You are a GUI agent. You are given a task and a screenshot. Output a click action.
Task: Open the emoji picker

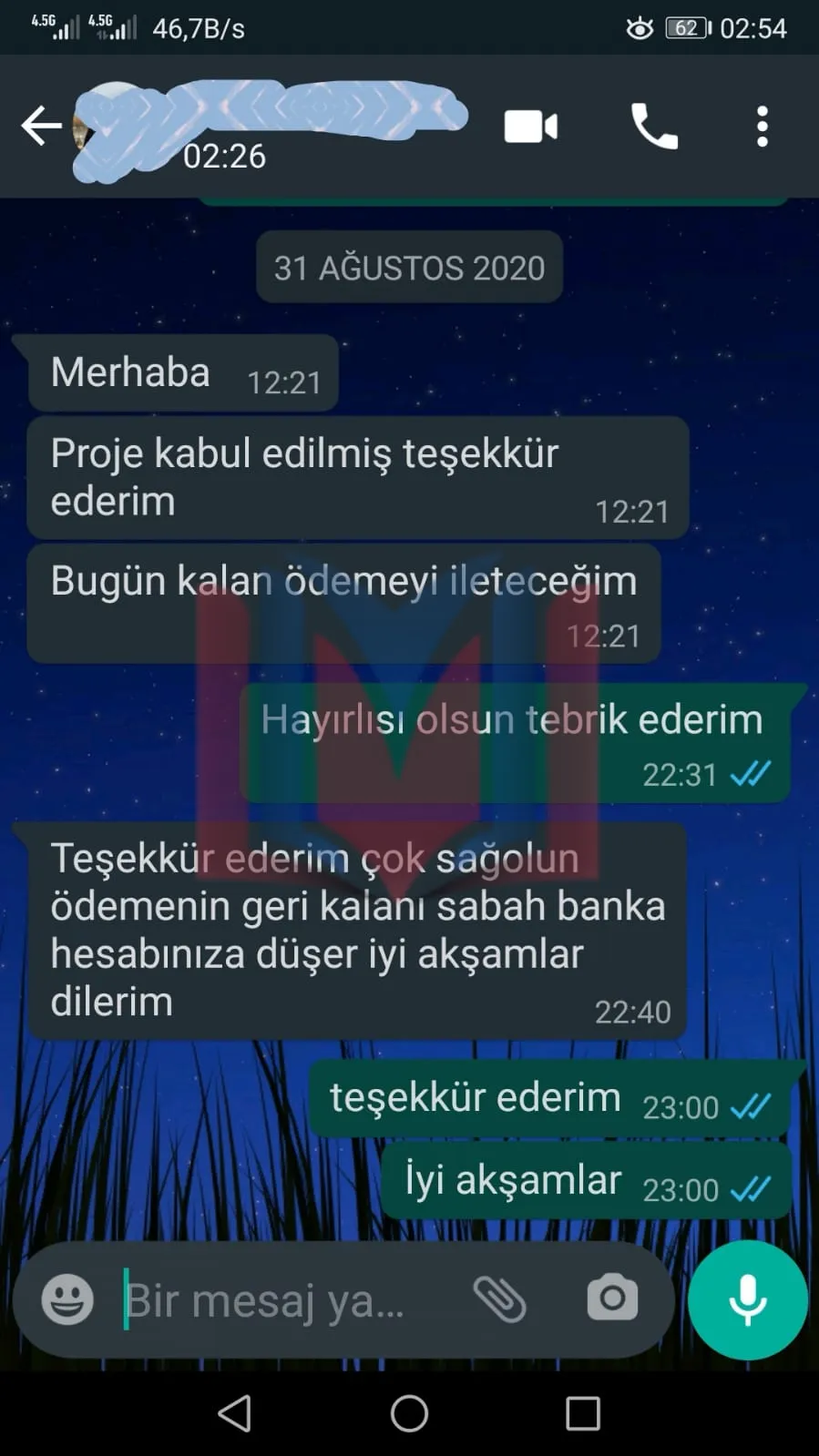click(67, 1299)
